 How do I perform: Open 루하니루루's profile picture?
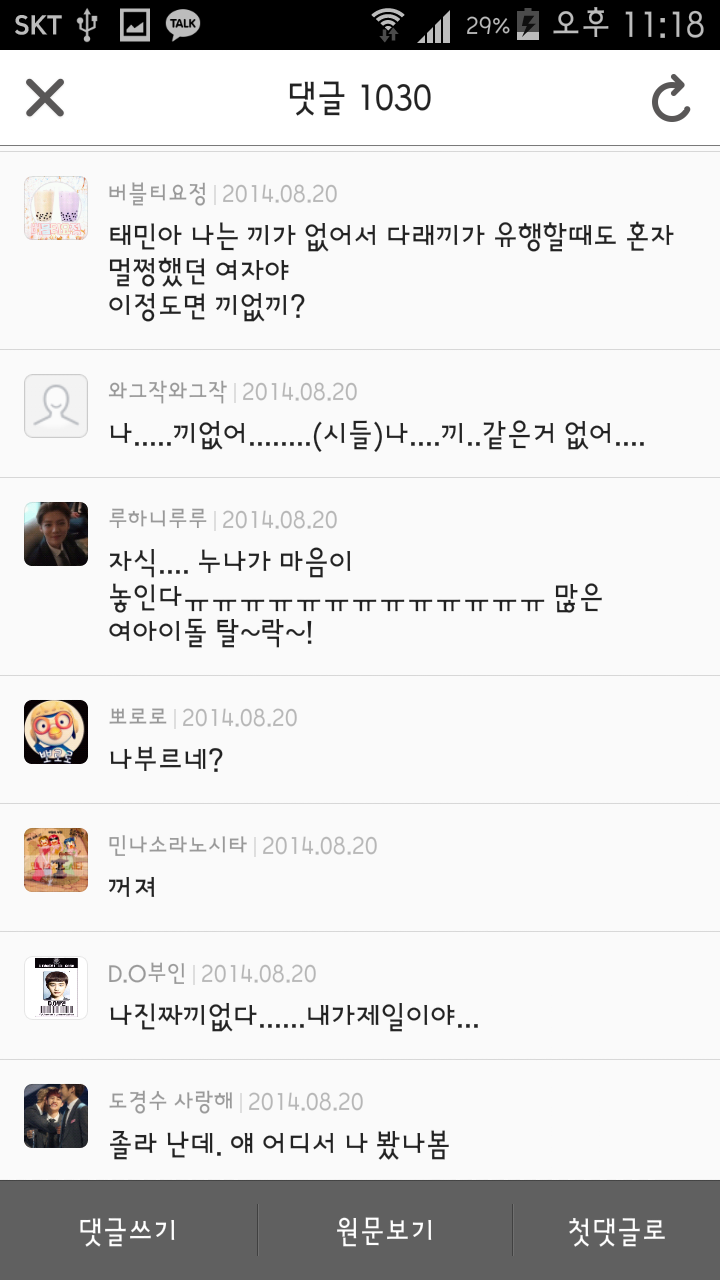point(56,534)
